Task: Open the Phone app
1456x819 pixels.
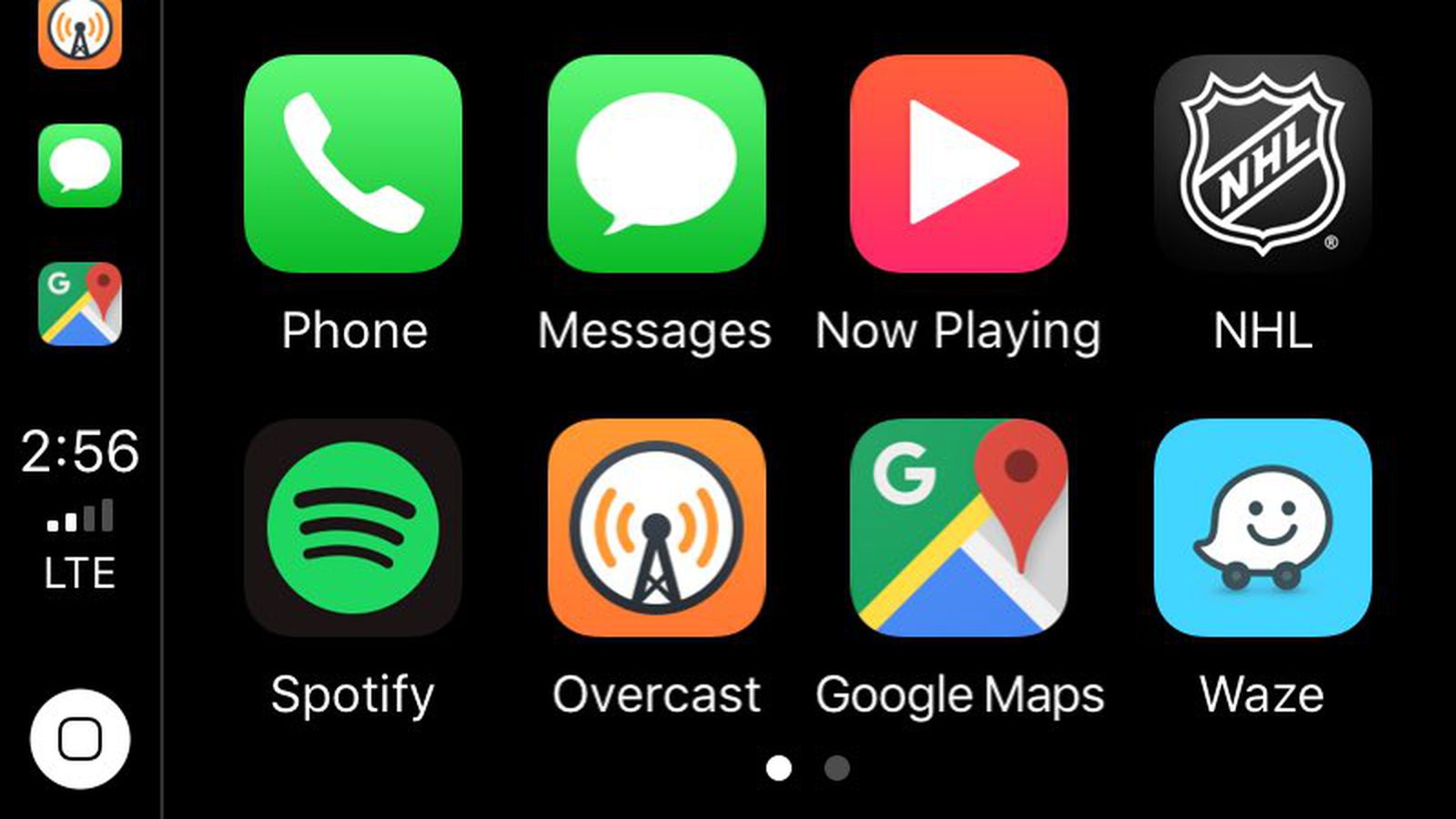Action: coord(353,164)
